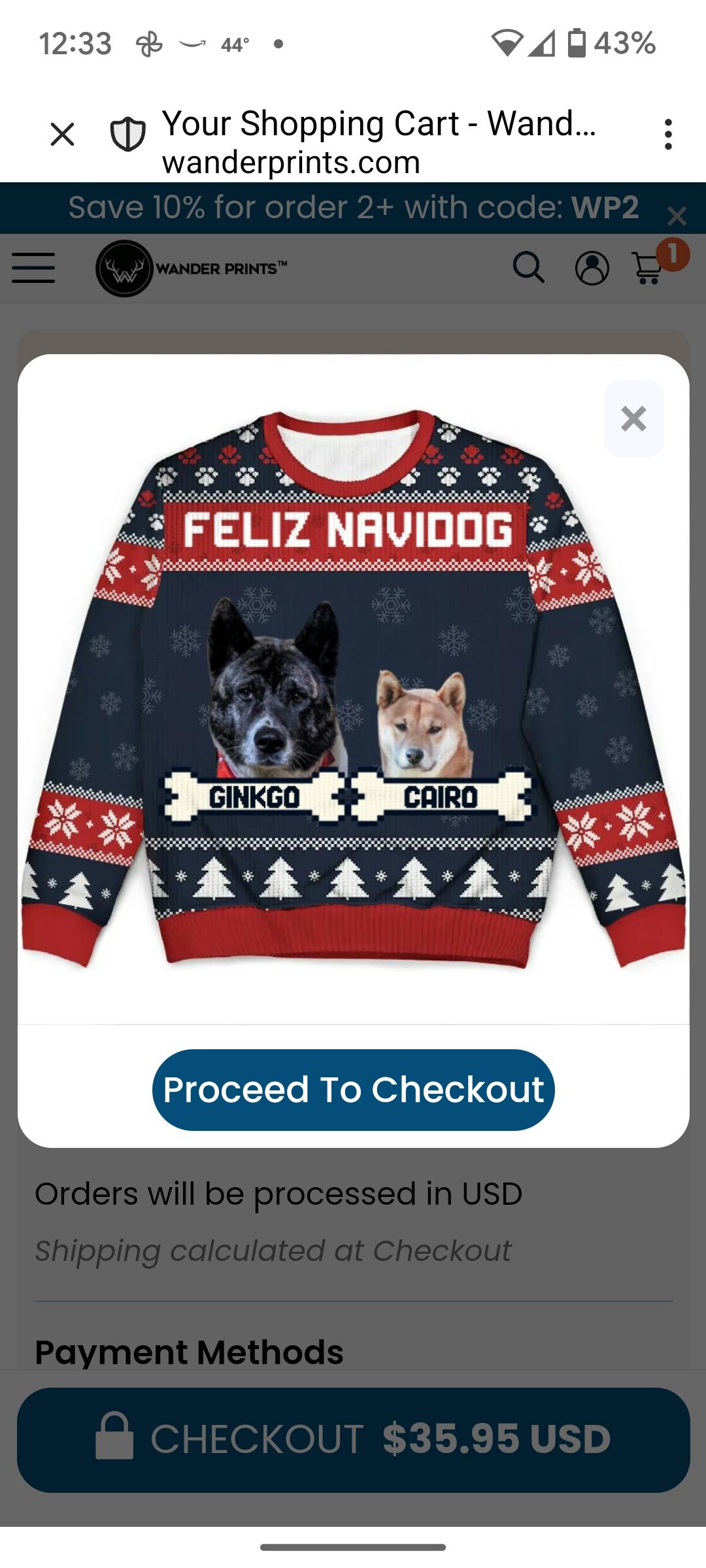Close the sweater preview popup

pyautogui.click(x=633, y=419)
